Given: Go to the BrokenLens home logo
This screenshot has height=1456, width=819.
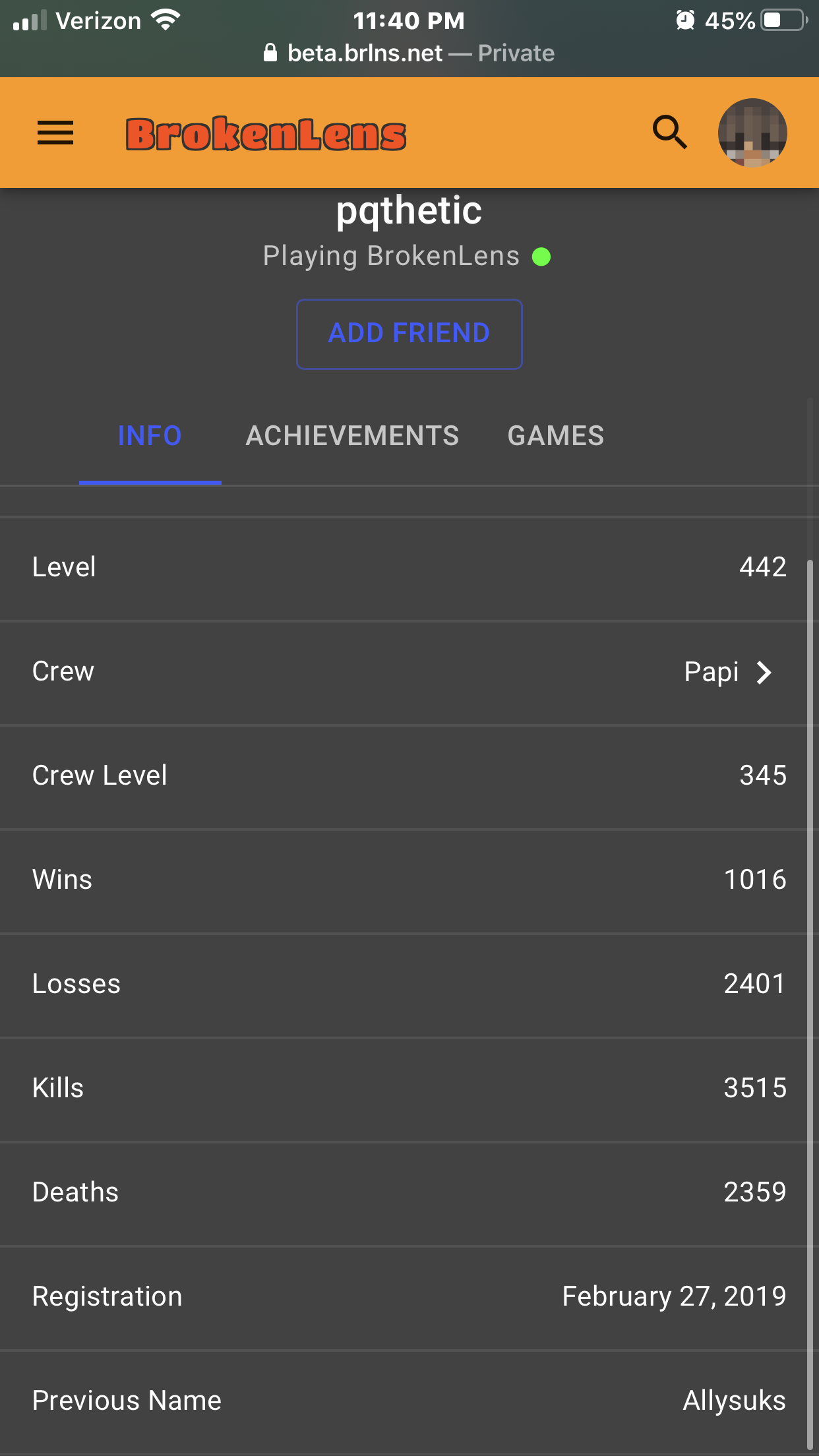Looking at the screenshot, I should pyautogui.click(x=266, y=134).
